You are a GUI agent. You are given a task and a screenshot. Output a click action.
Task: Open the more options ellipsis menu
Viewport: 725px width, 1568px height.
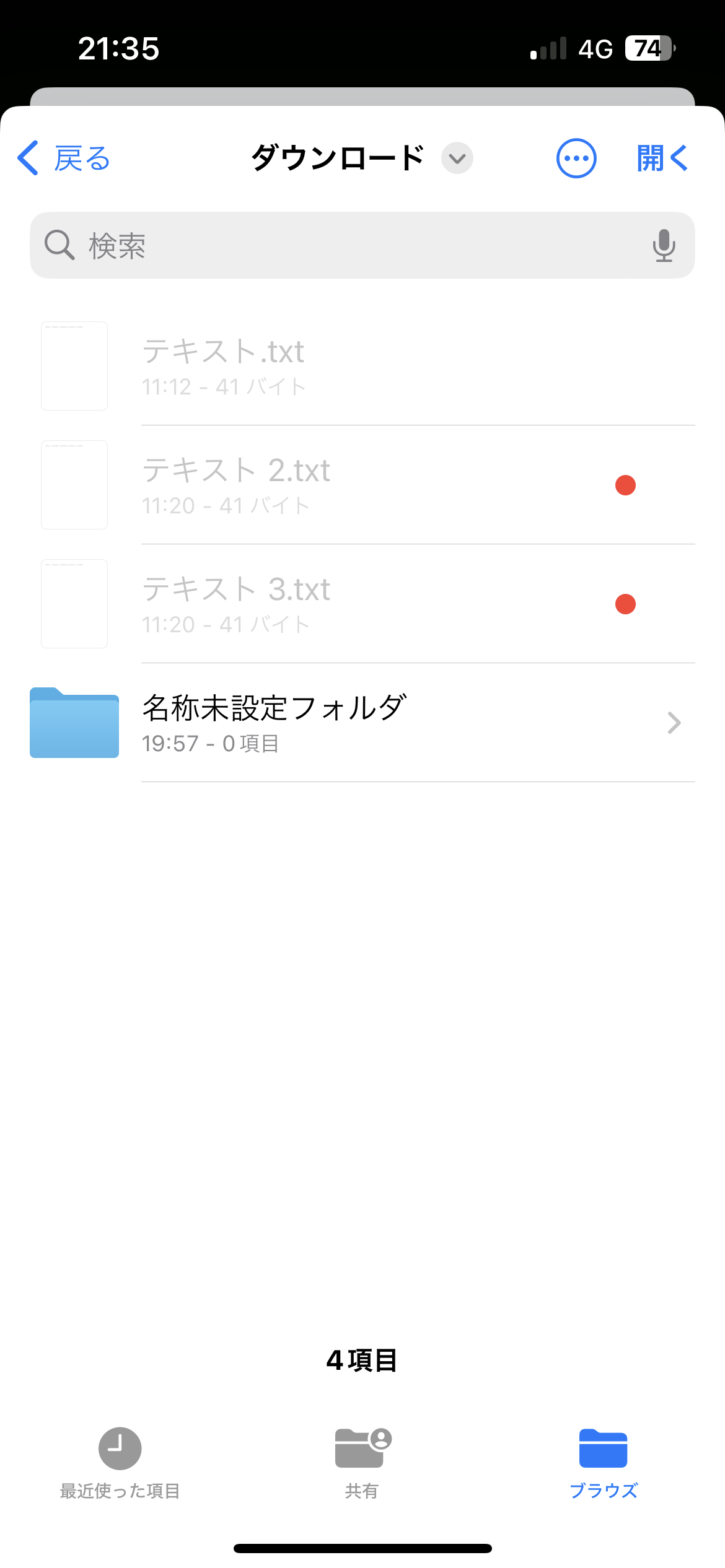(x=576, y=159)
